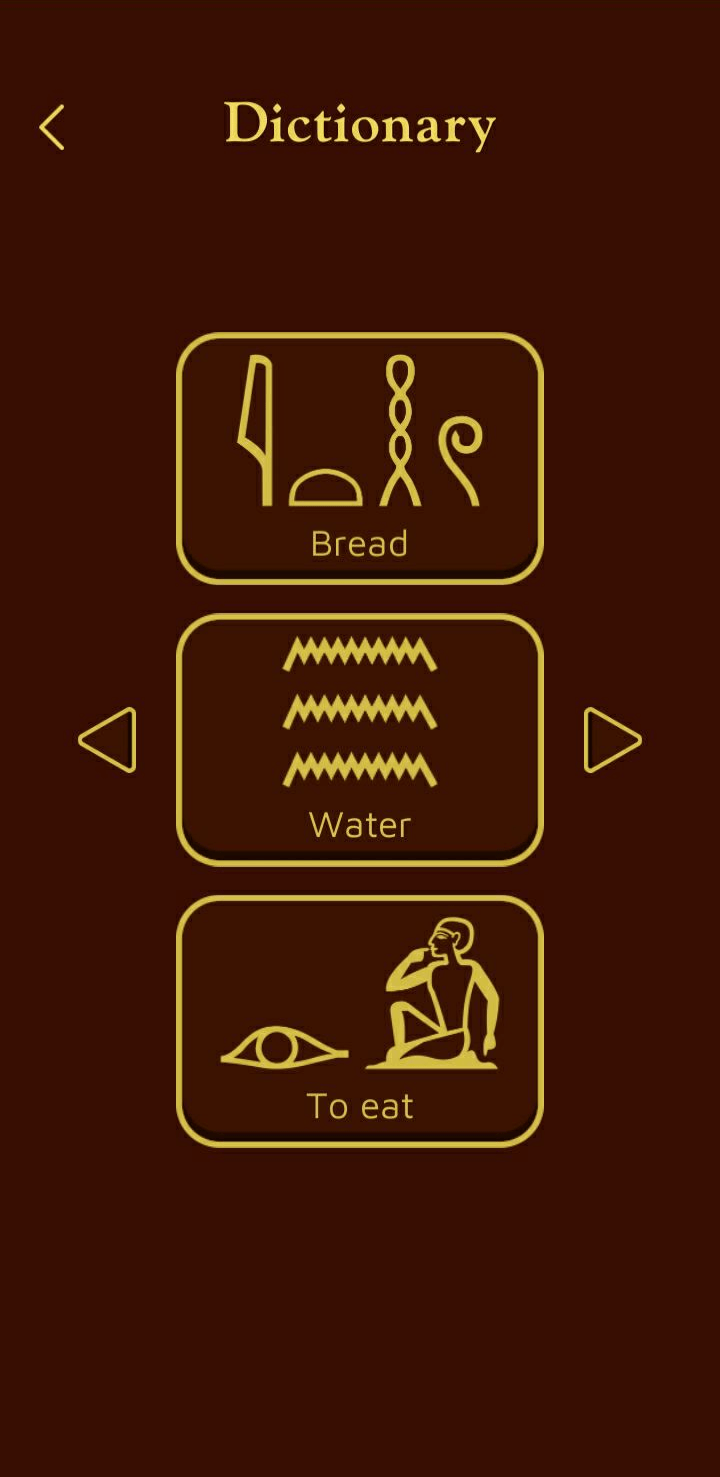Go back using the top-left arrow
Screen dimensions: 720x1477
[x=52, y=128]
